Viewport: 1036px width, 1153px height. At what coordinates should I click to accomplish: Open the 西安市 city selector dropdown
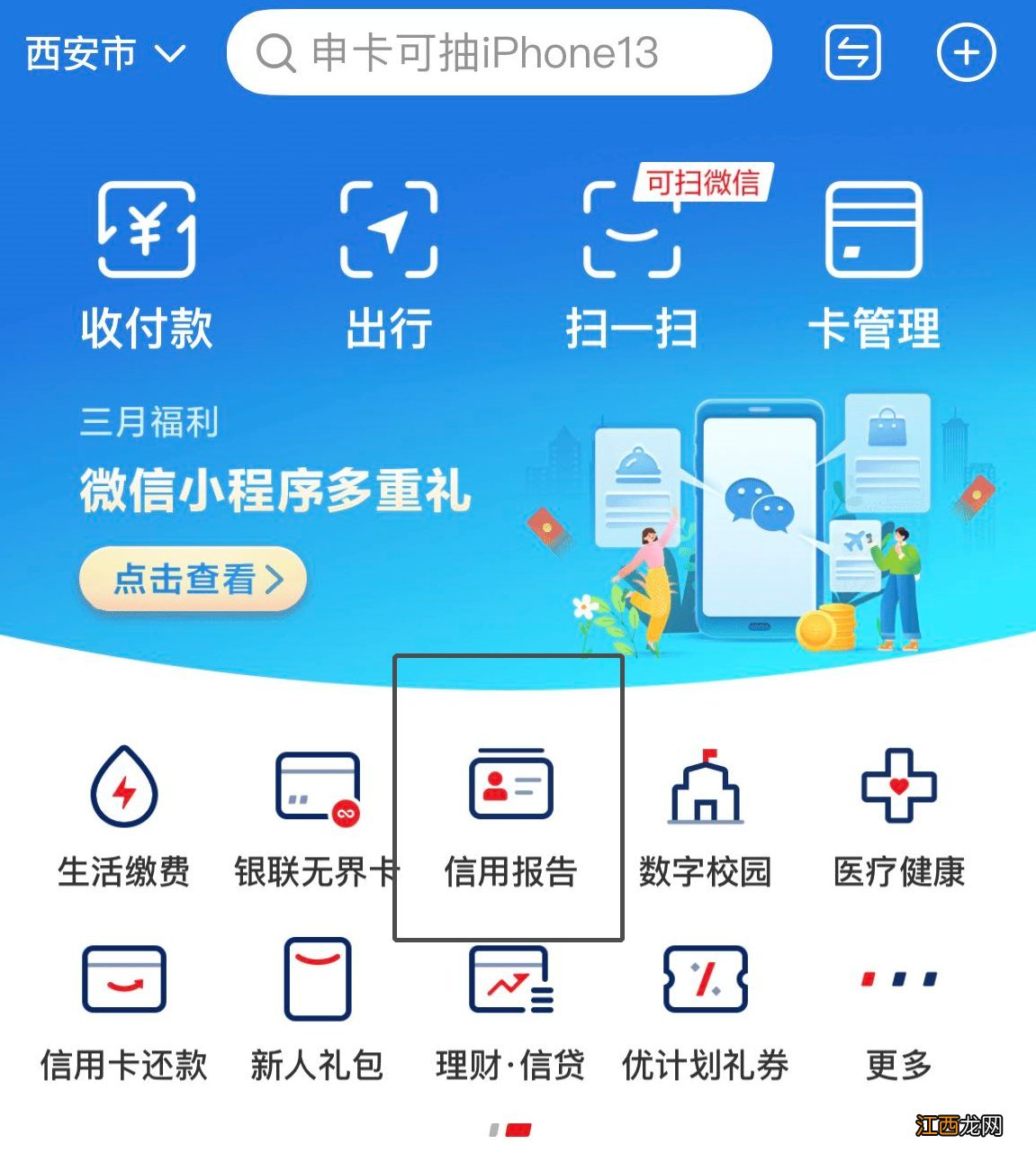pyautogui.click(x=104, y=52)
